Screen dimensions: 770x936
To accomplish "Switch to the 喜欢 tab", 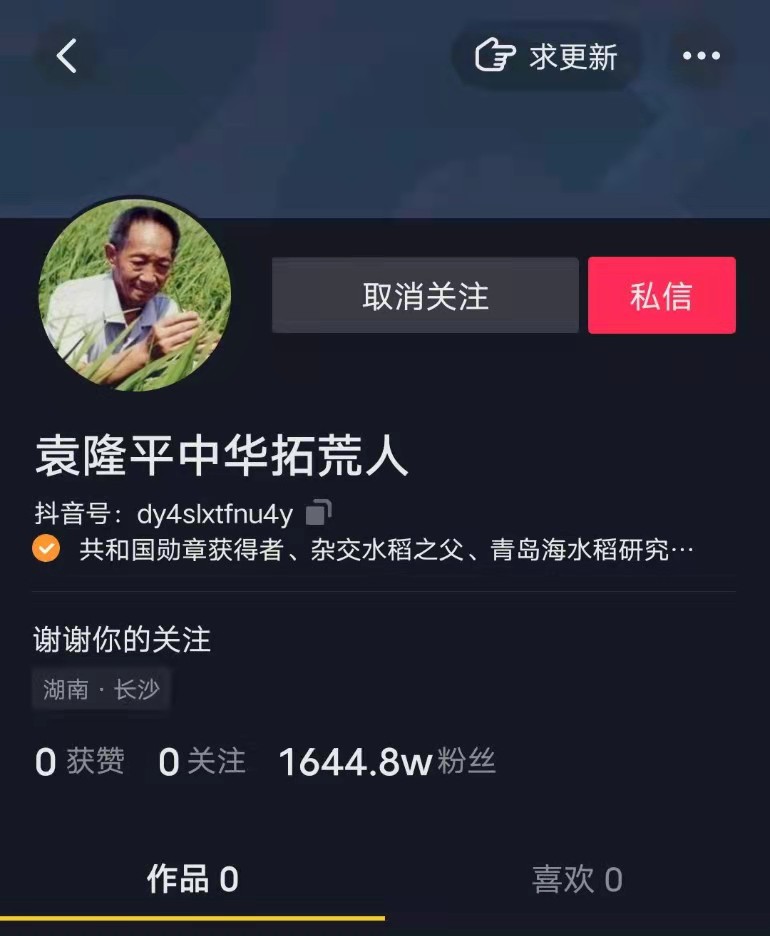I will (577, 880).
